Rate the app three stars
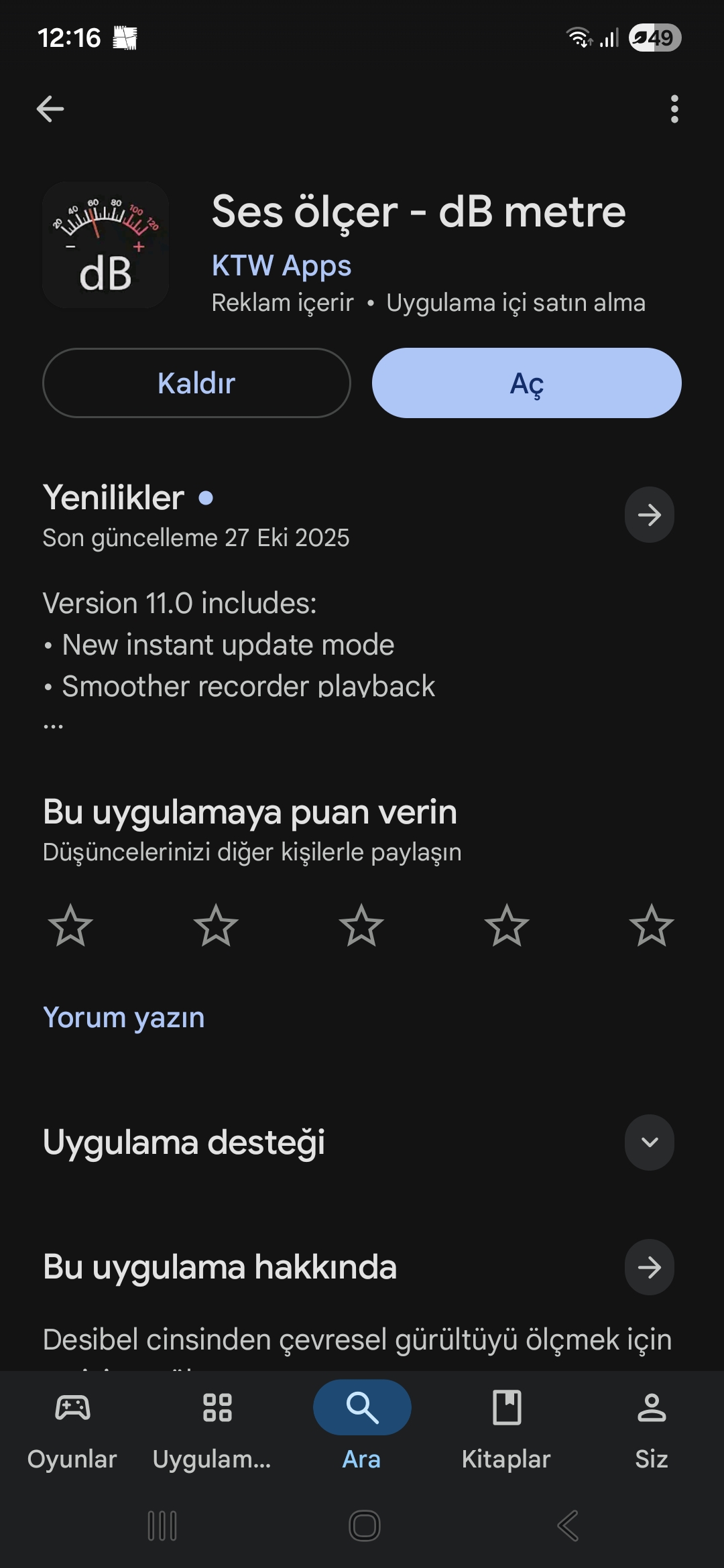Image resolution: width=724 pixels, height=1568 pixels. click(x=361, y=925)
